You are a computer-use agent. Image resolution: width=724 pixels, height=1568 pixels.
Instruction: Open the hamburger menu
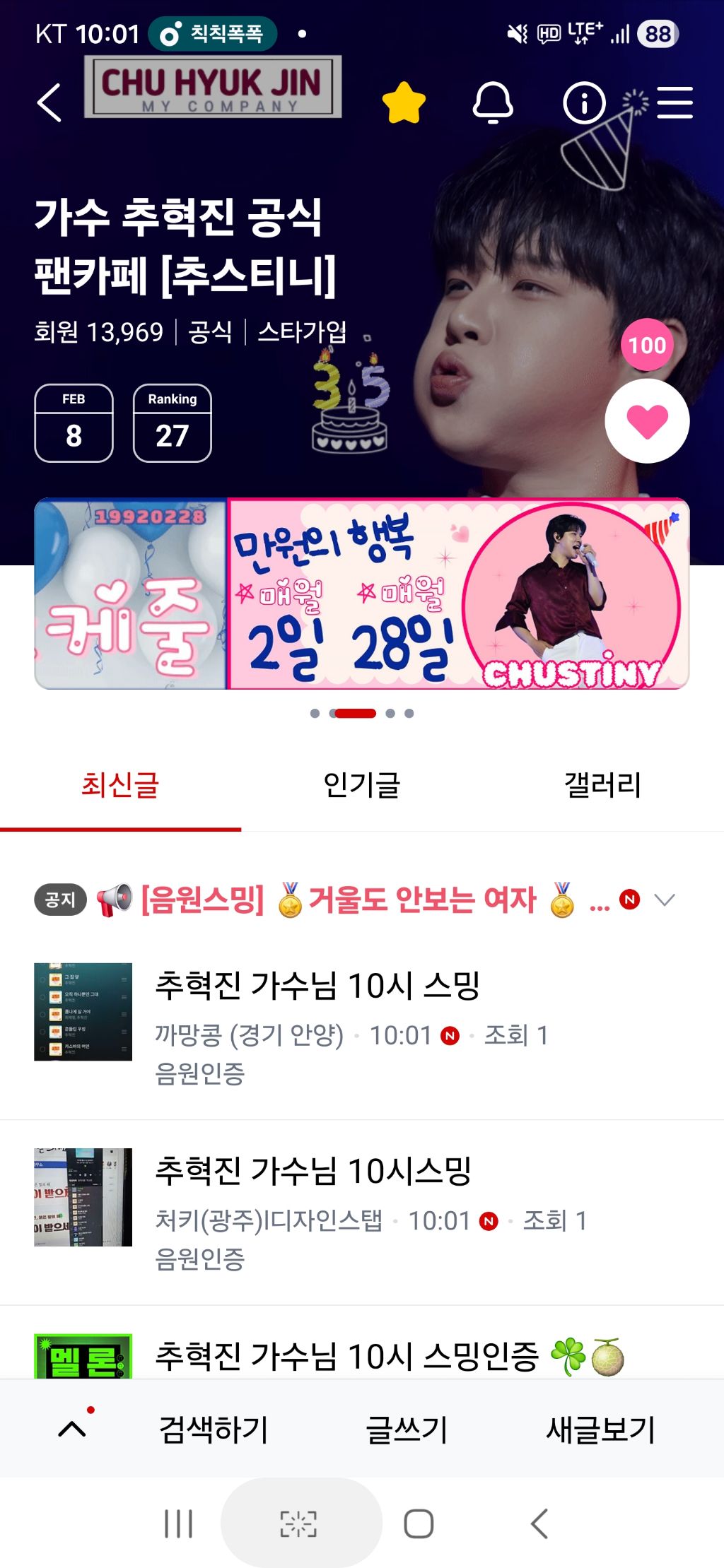click(675, 103)
